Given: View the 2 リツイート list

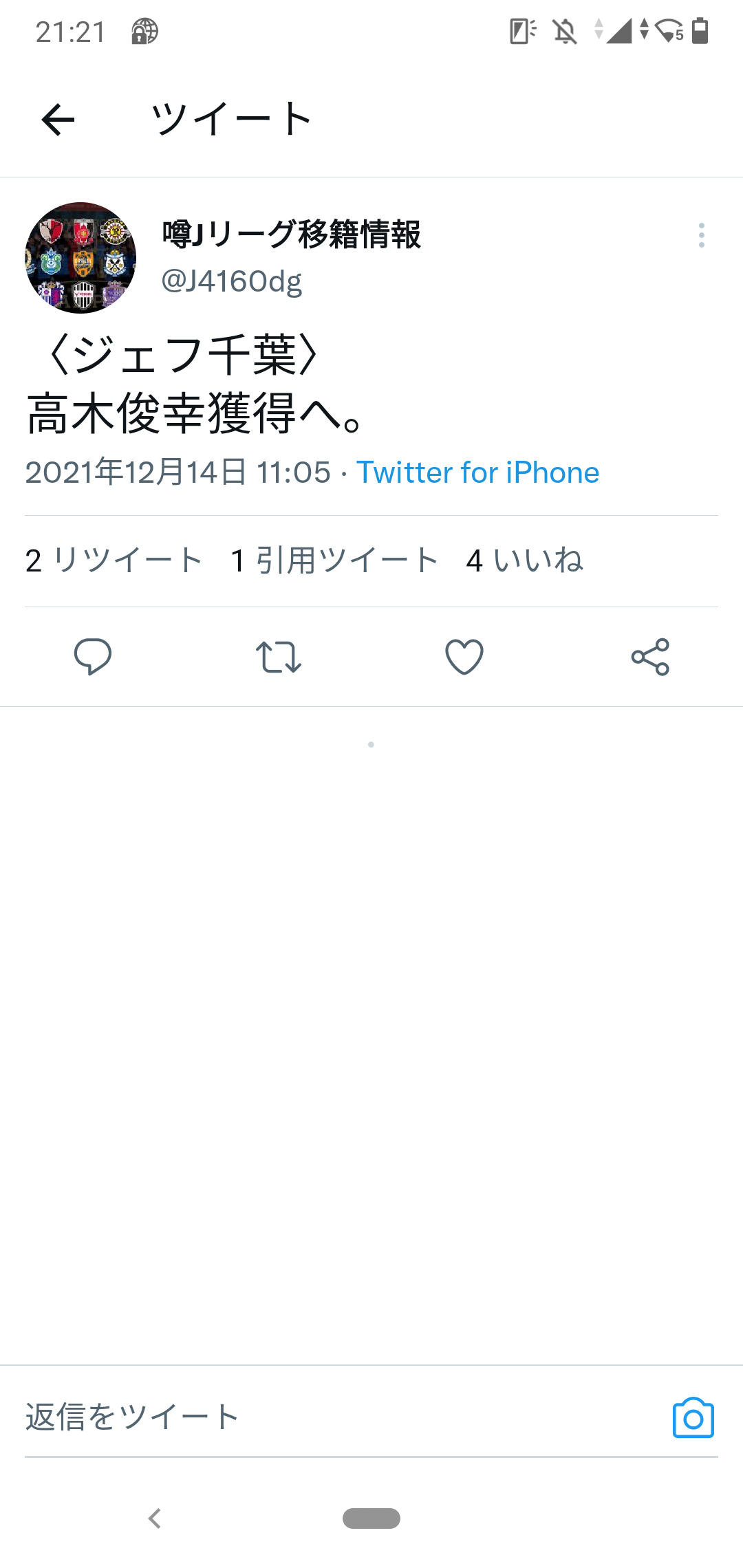Looking at the screenshot, I should click(x=114, y=560).
